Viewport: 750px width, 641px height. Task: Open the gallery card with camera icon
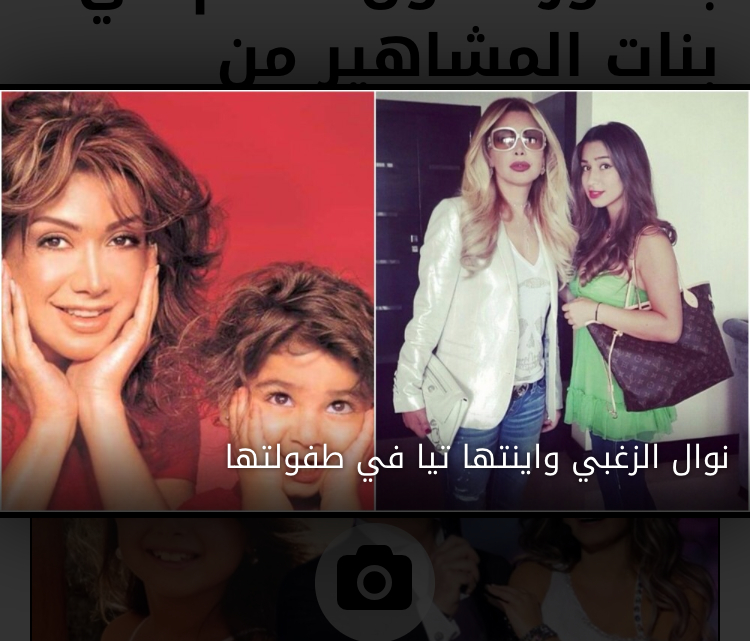(374, 580)
